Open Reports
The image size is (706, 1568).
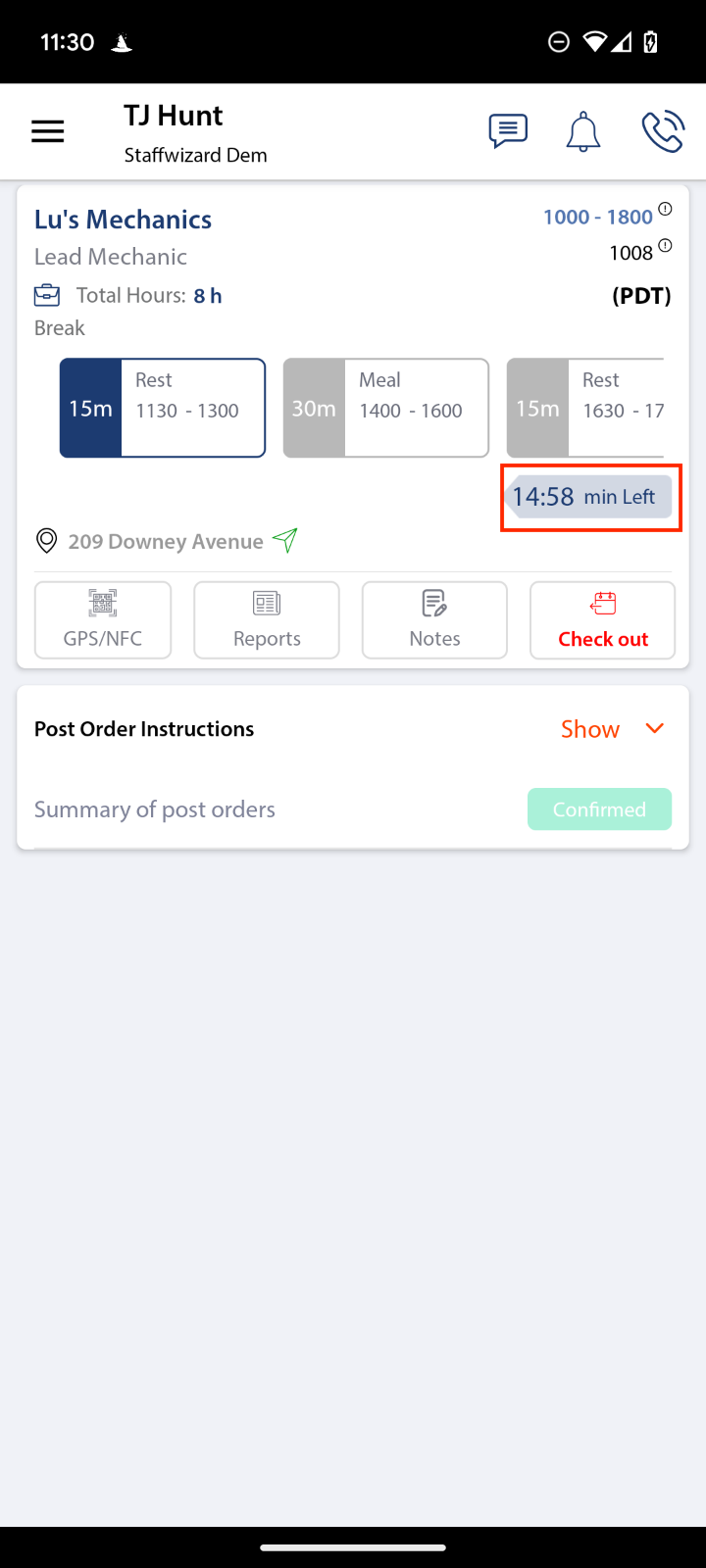[267, 620]
